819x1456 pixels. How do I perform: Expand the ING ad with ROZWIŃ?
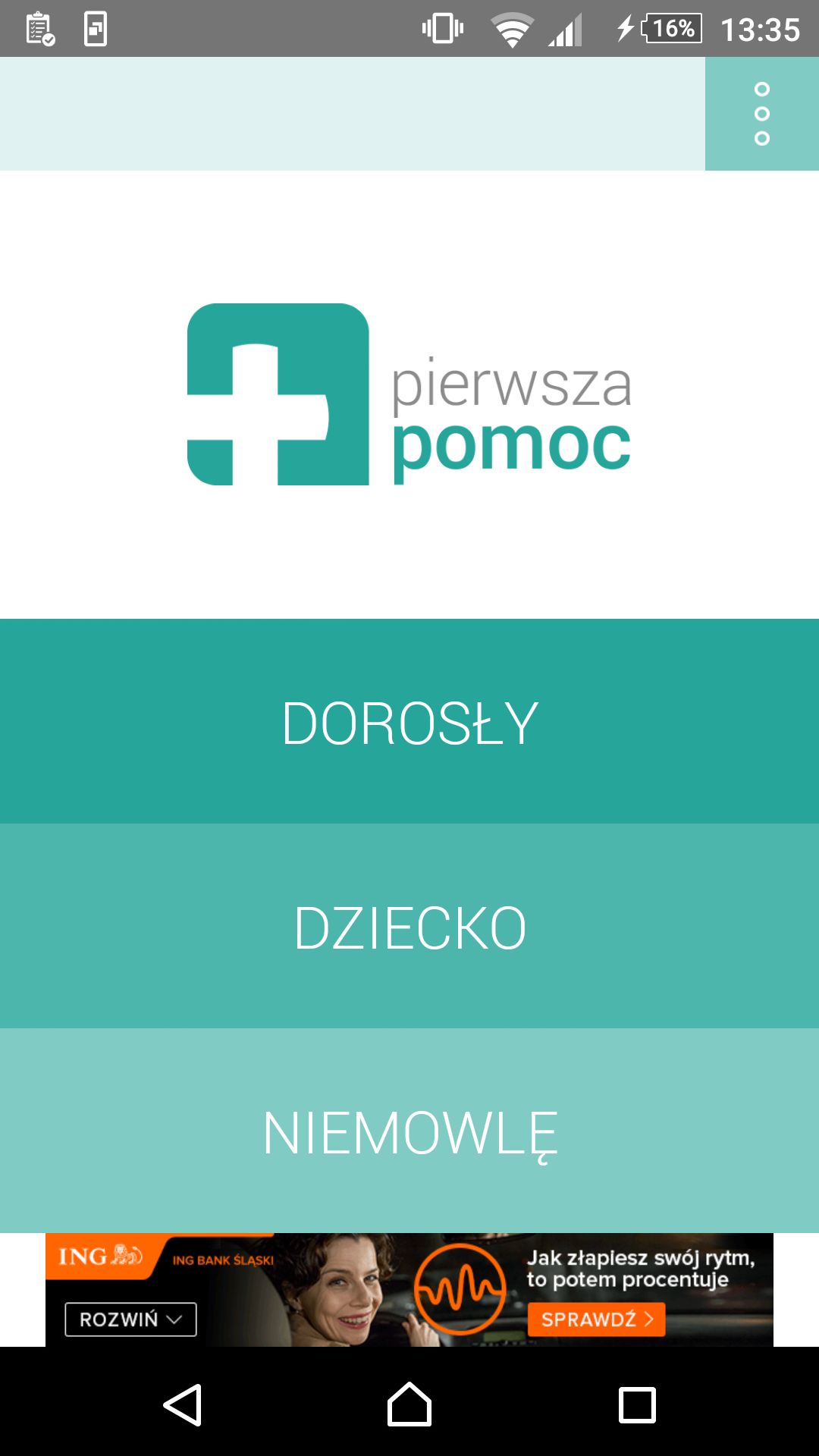(x=130, y=1319)
